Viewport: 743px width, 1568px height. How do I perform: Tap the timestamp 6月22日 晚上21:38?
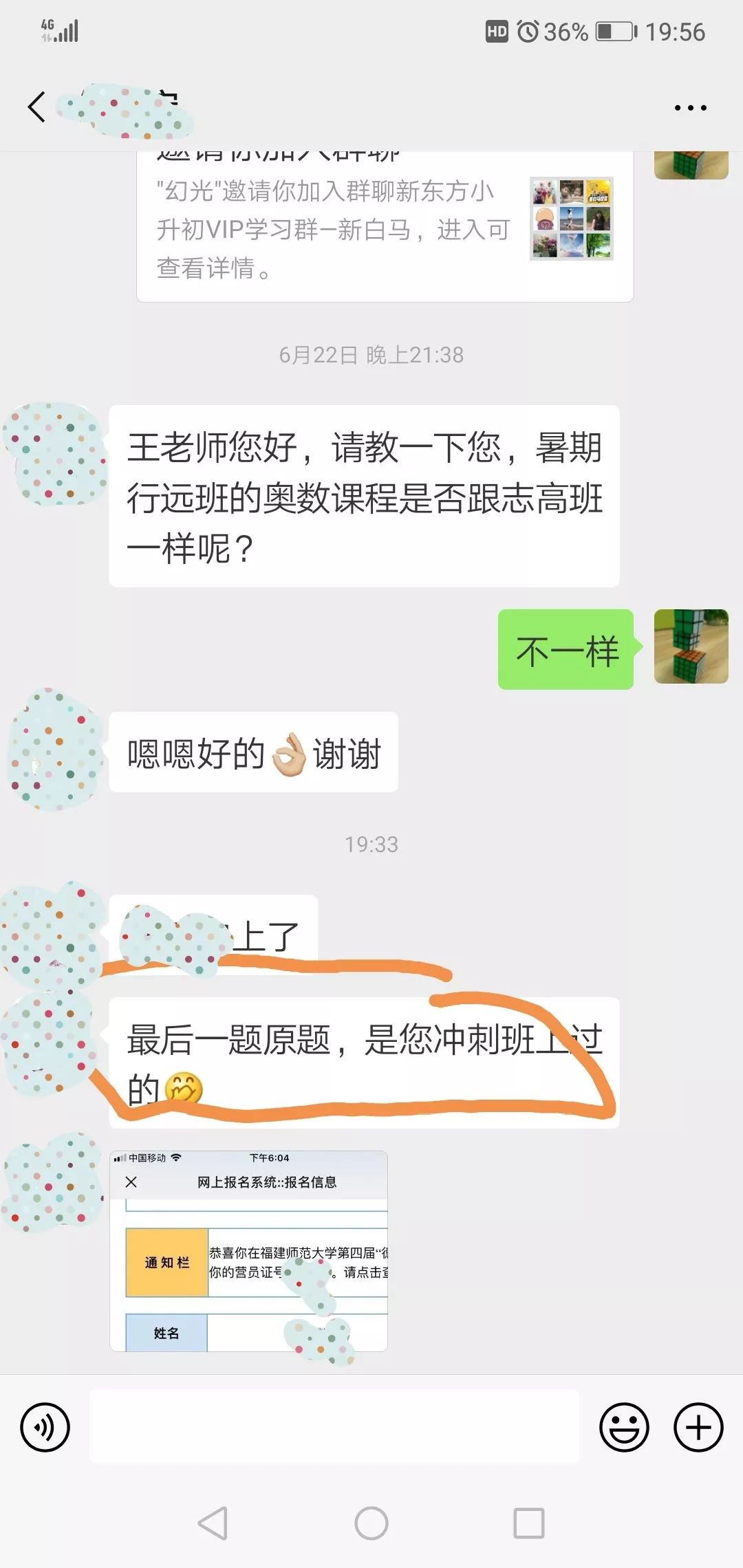tap(371, 355)
